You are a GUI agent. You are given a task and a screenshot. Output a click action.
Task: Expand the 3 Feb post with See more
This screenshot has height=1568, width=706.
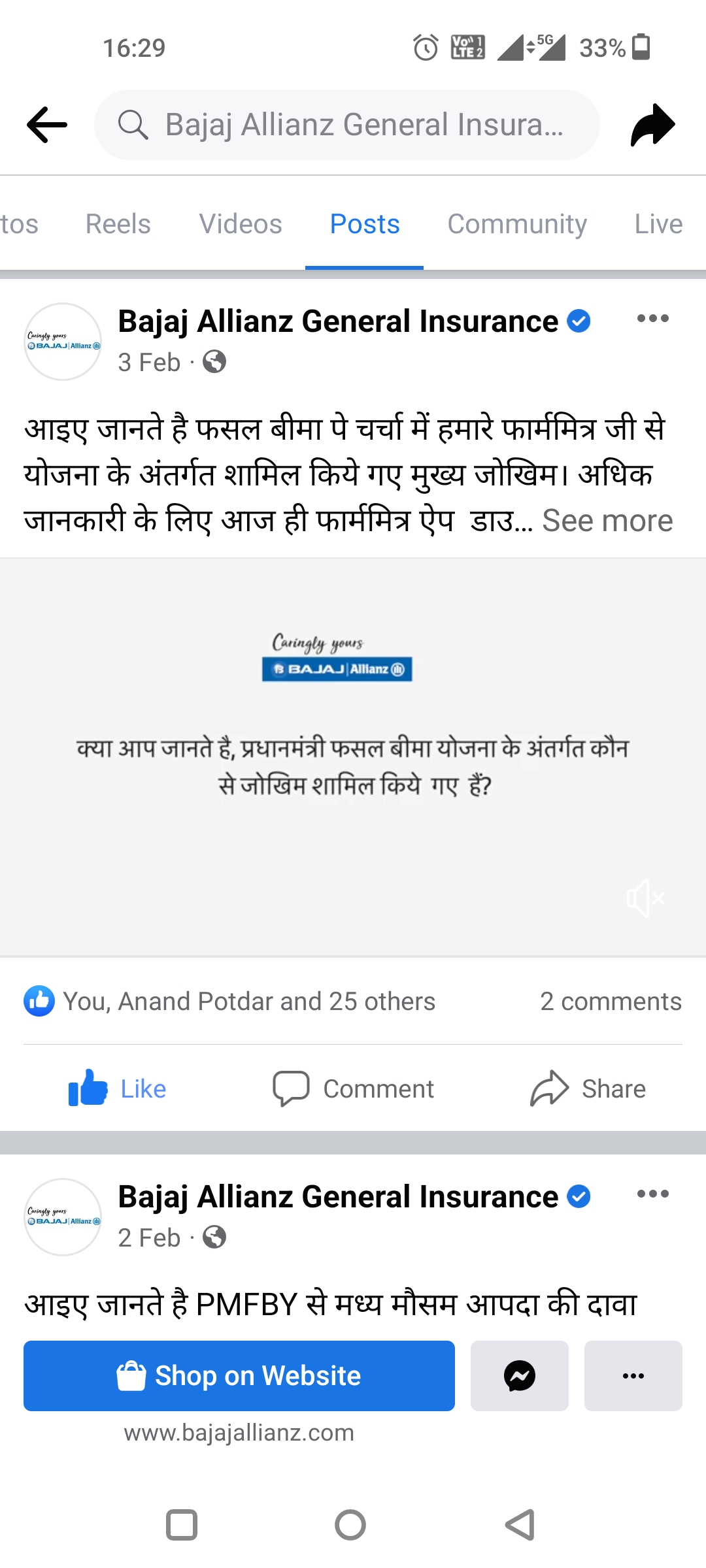tap(607, 521)
